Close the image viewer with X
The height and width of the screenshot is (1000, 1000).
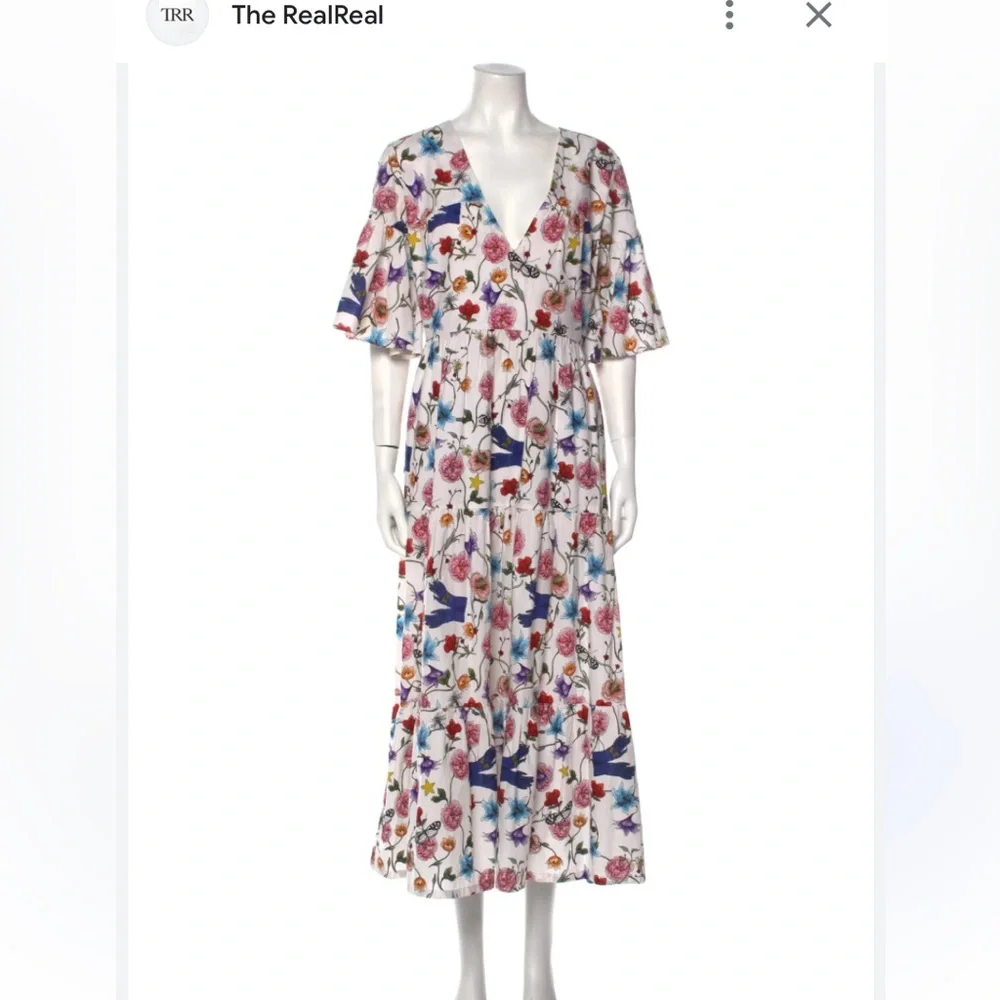(818, 15)
